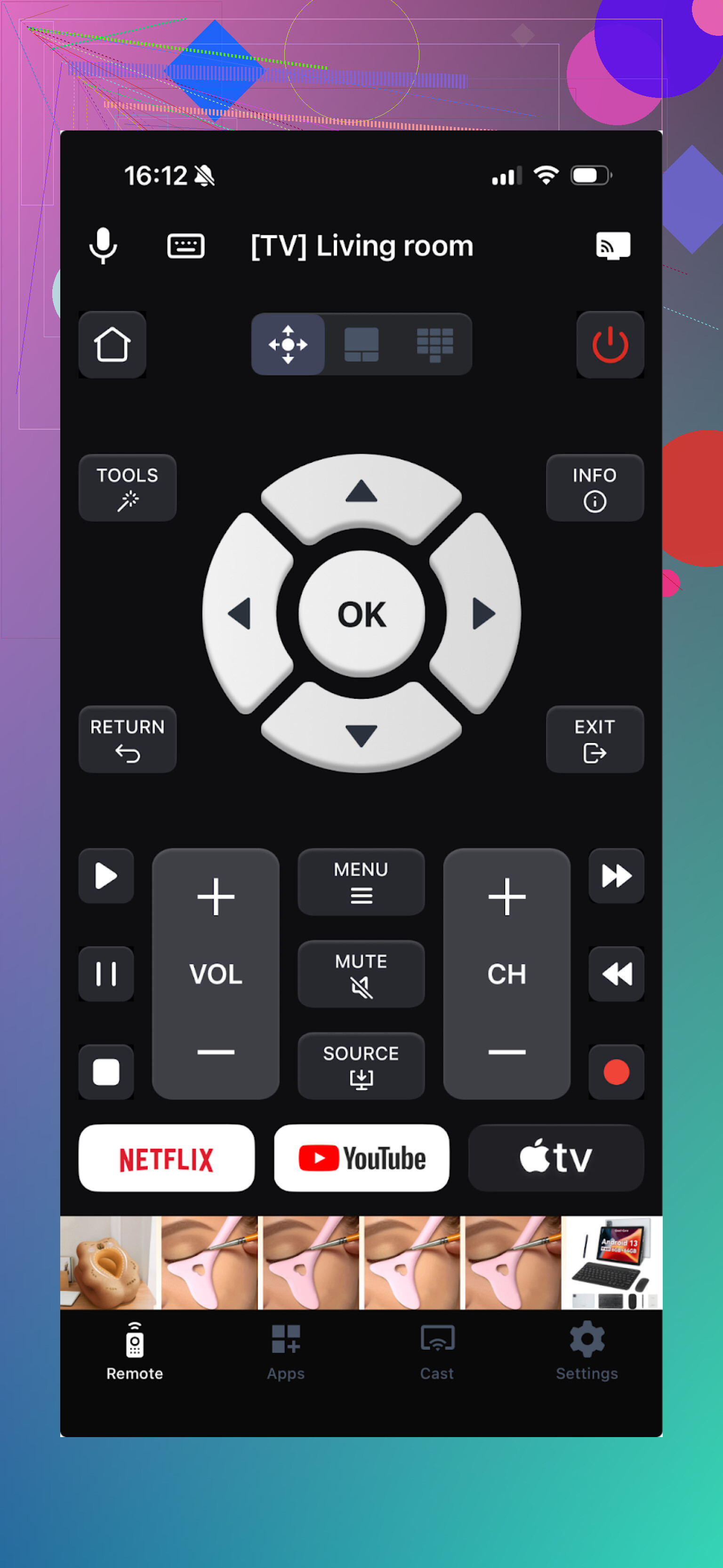Confirm with the OK button

[x=361, y=614]
